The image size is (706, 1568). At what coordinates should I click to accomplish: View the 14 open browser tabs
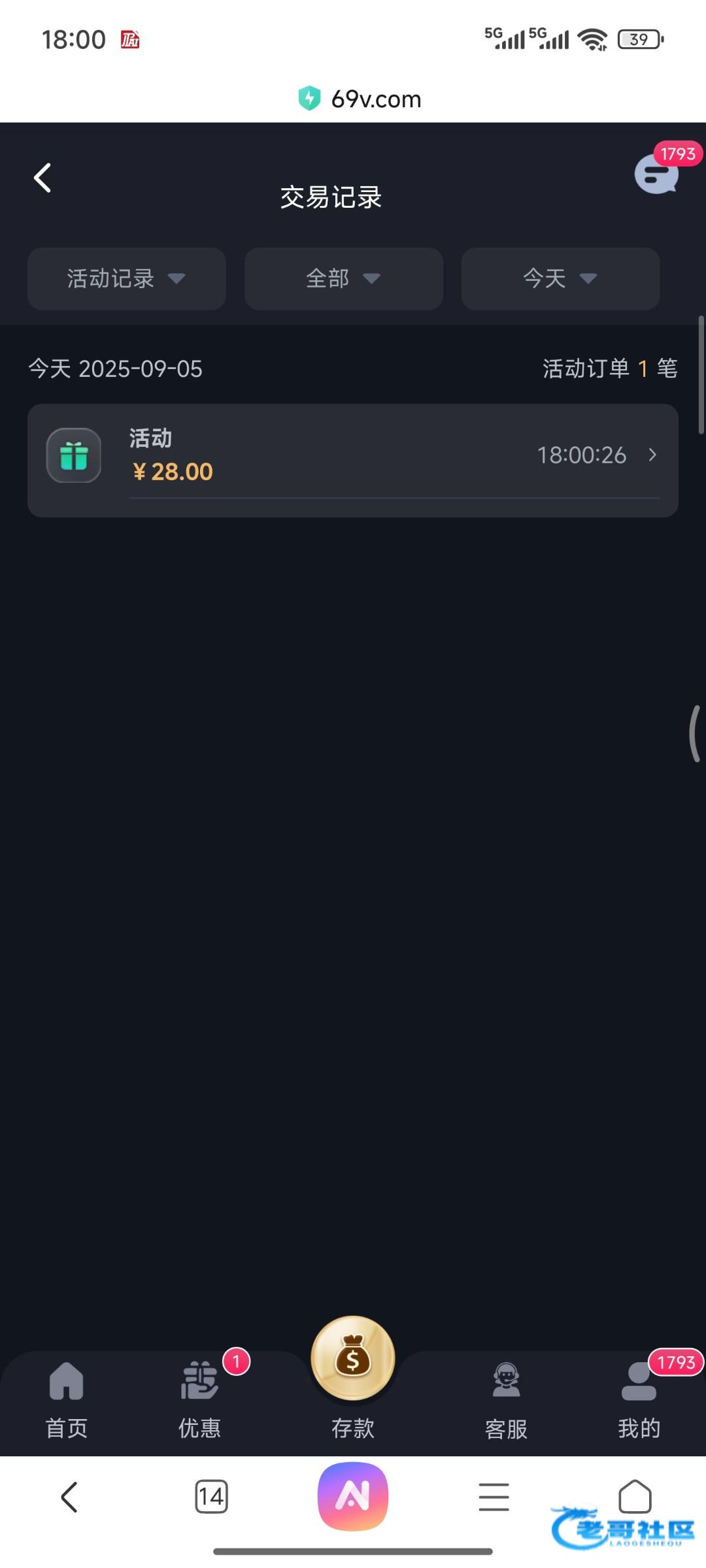click(211, 1497)
